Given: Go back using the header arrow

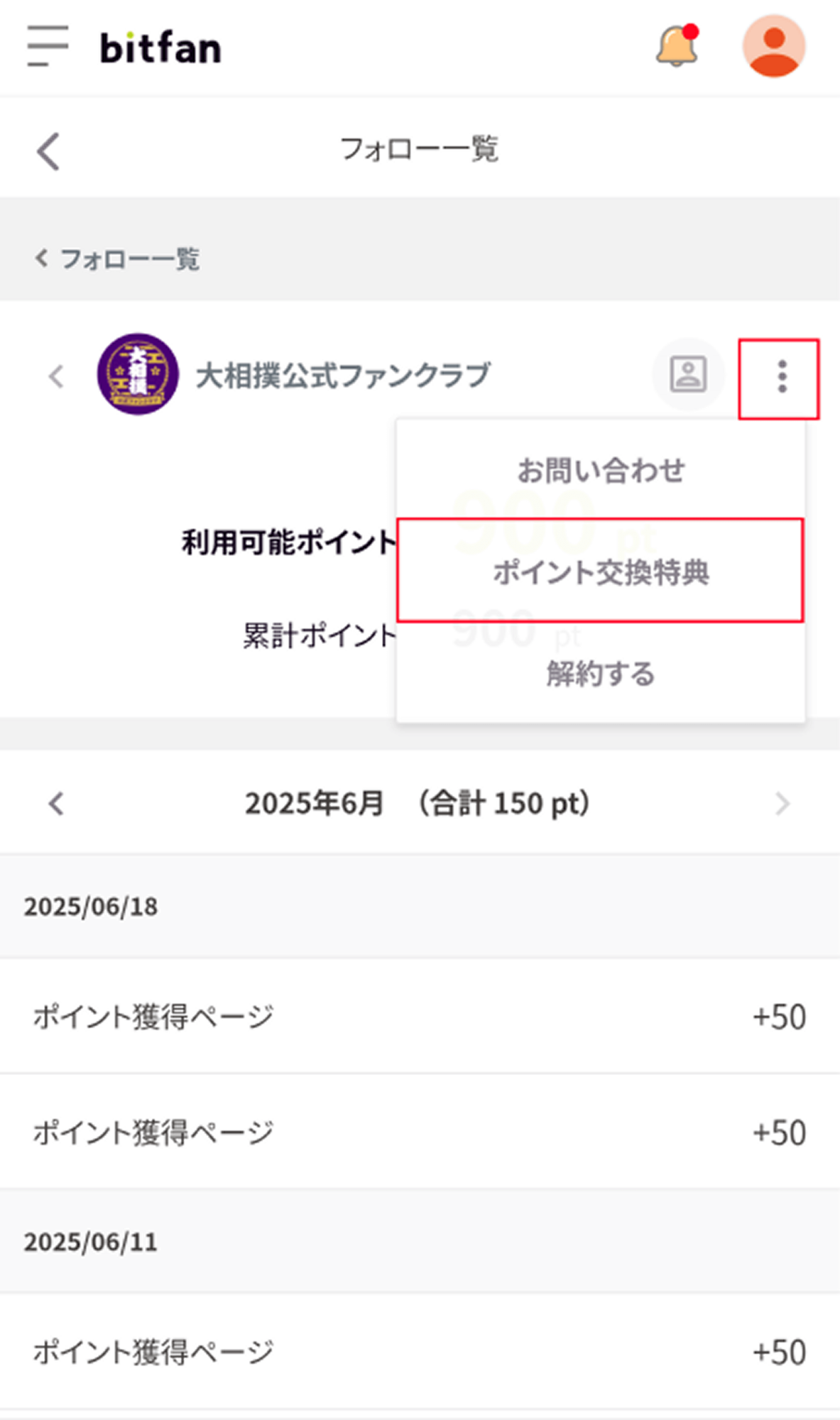Looking at the screenshot, I should (x=48, y=151).
